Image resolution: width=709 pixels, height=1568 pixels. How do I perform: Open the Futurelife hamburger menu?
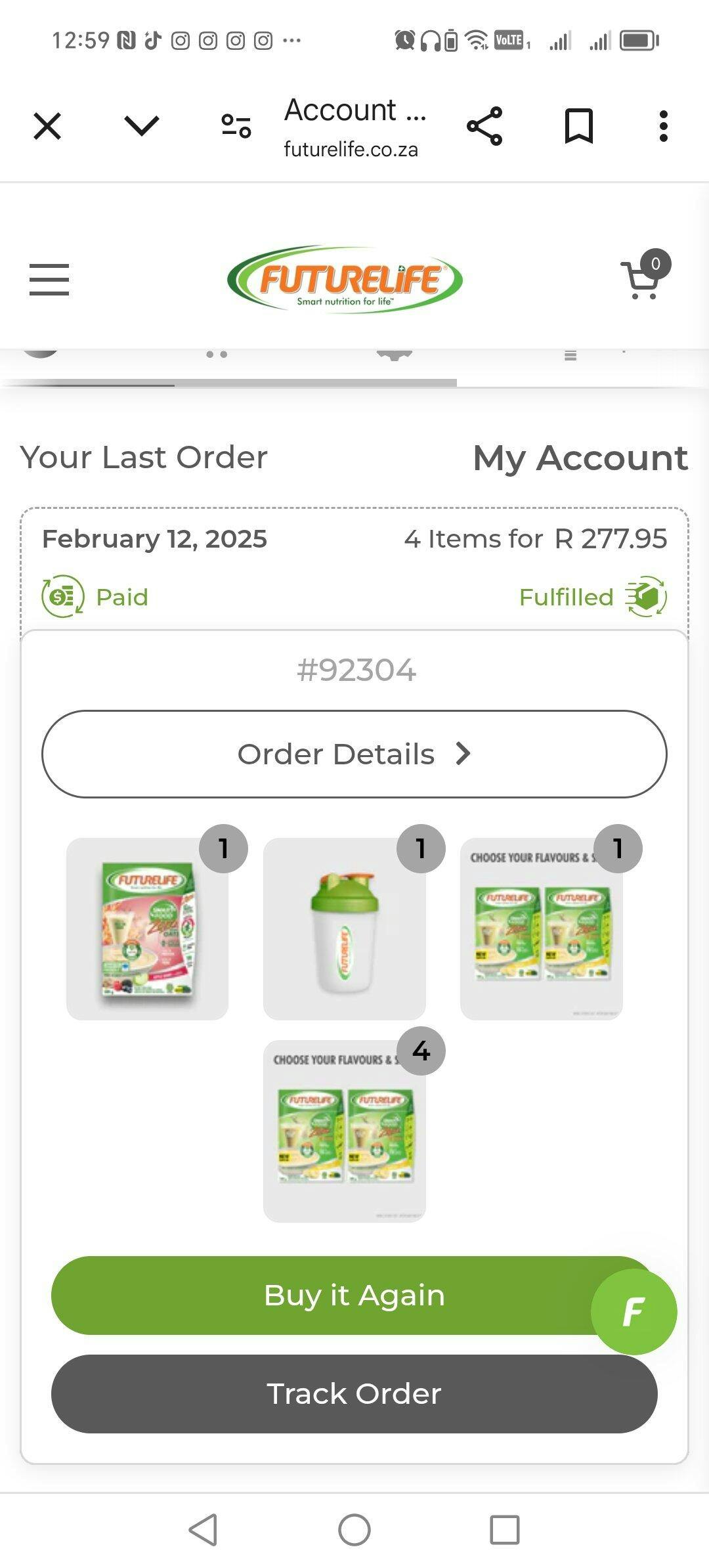pos(49,280)
